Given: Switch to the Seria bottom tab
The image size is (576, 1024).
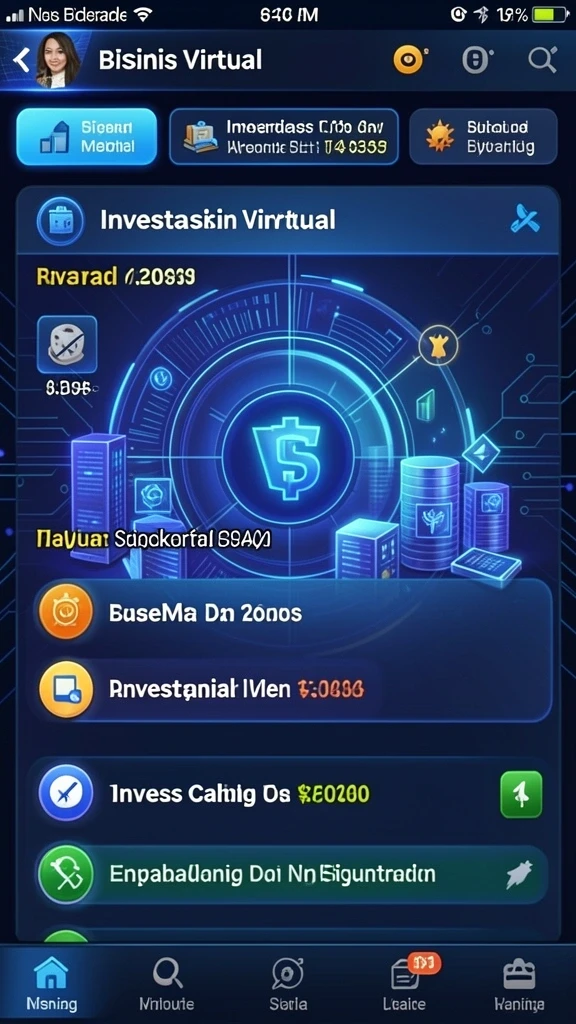Looking at the screenshot, I should [x=288, y=985].
